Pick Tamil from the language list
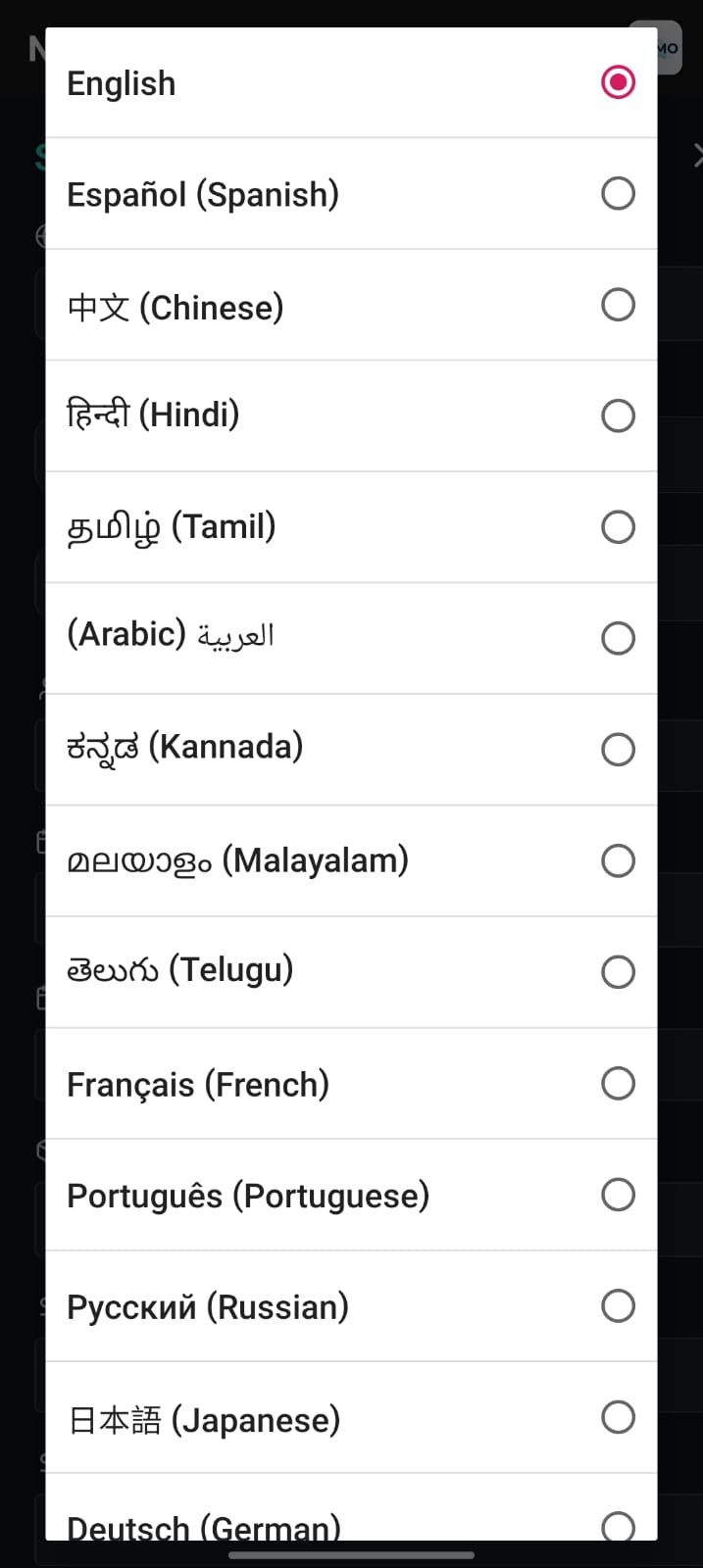 click(x=618, y=527)
